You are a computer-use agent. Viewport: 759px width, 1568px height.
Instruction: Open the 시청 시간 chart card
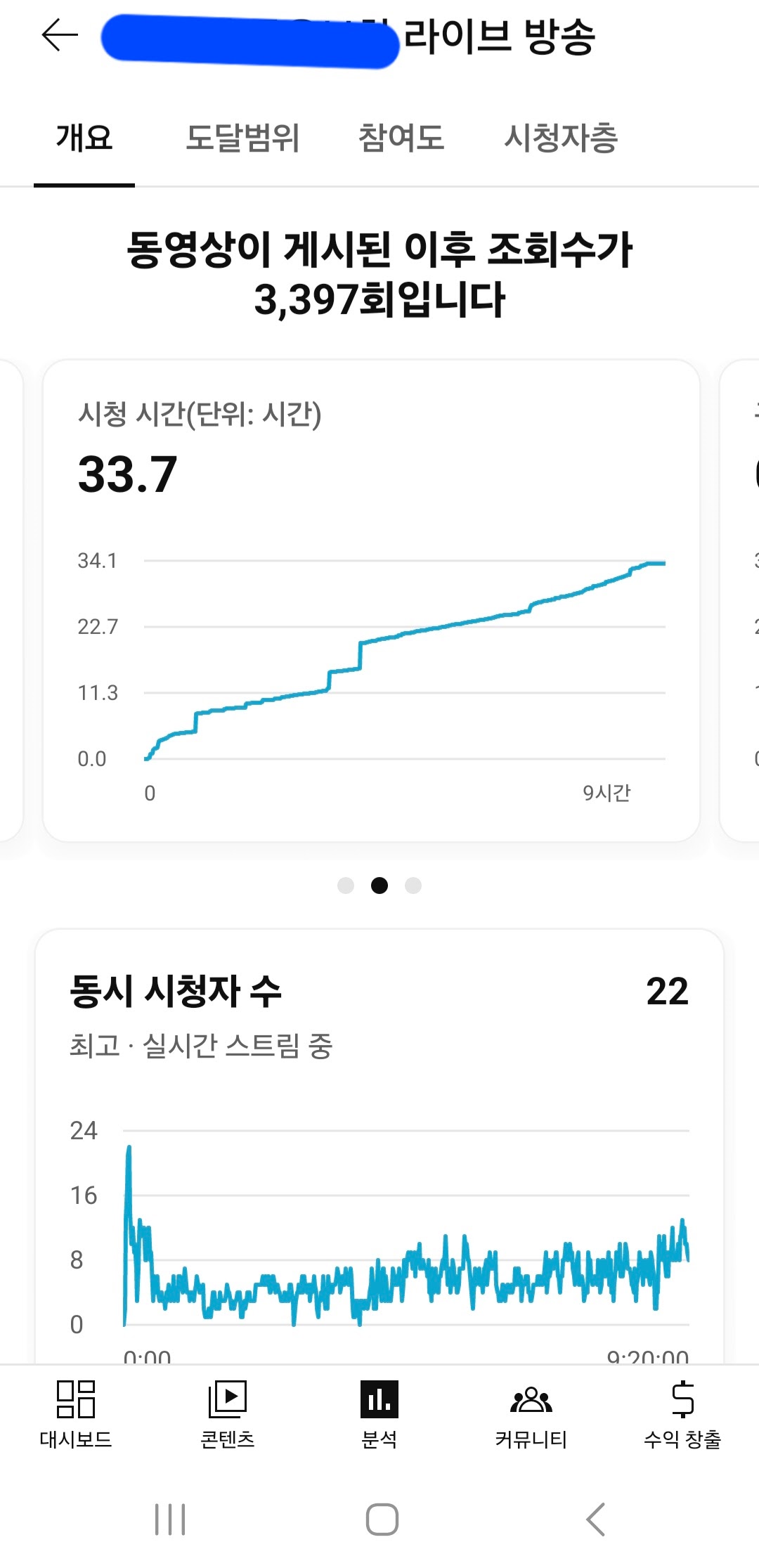tap(371, 601)
